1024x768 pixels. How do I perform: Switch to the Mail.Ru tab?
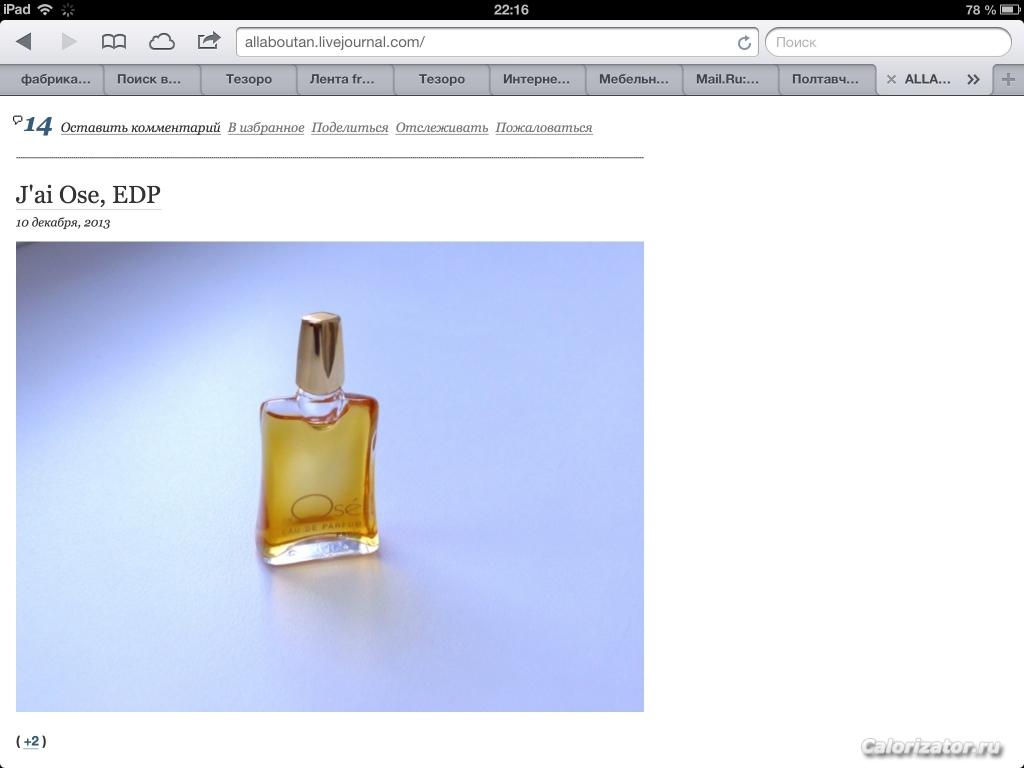[x=728, y=79]
